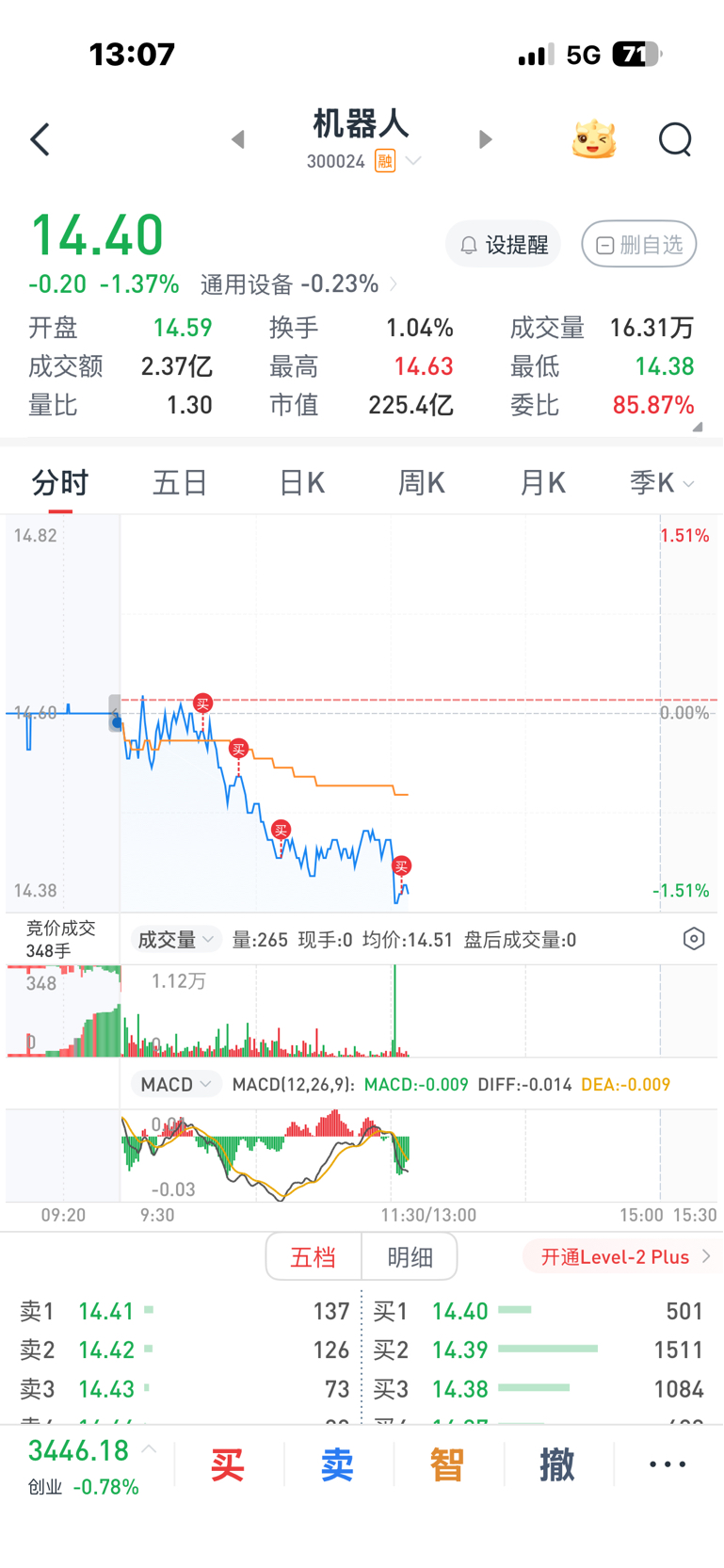
Task: Open the search magnifier icon
Action: pos(675,139)
